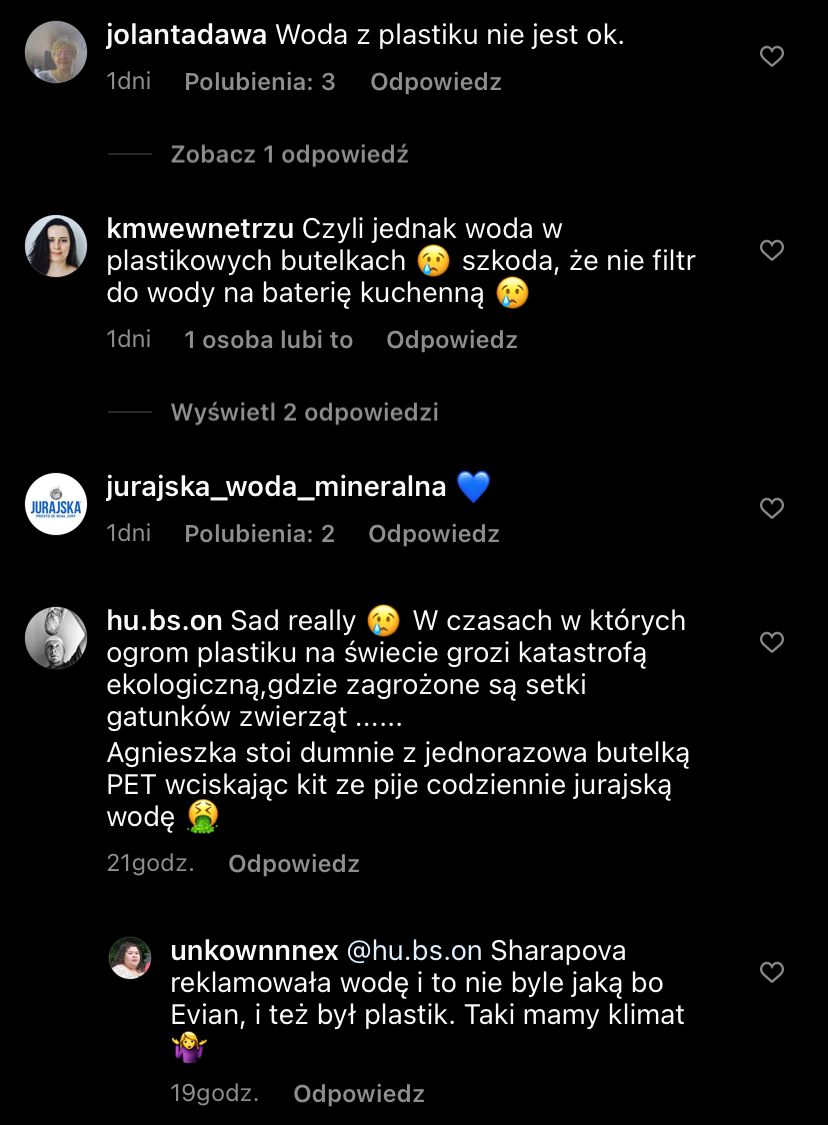Like unkownnnex's reply using the heart icon

point(771,972)
